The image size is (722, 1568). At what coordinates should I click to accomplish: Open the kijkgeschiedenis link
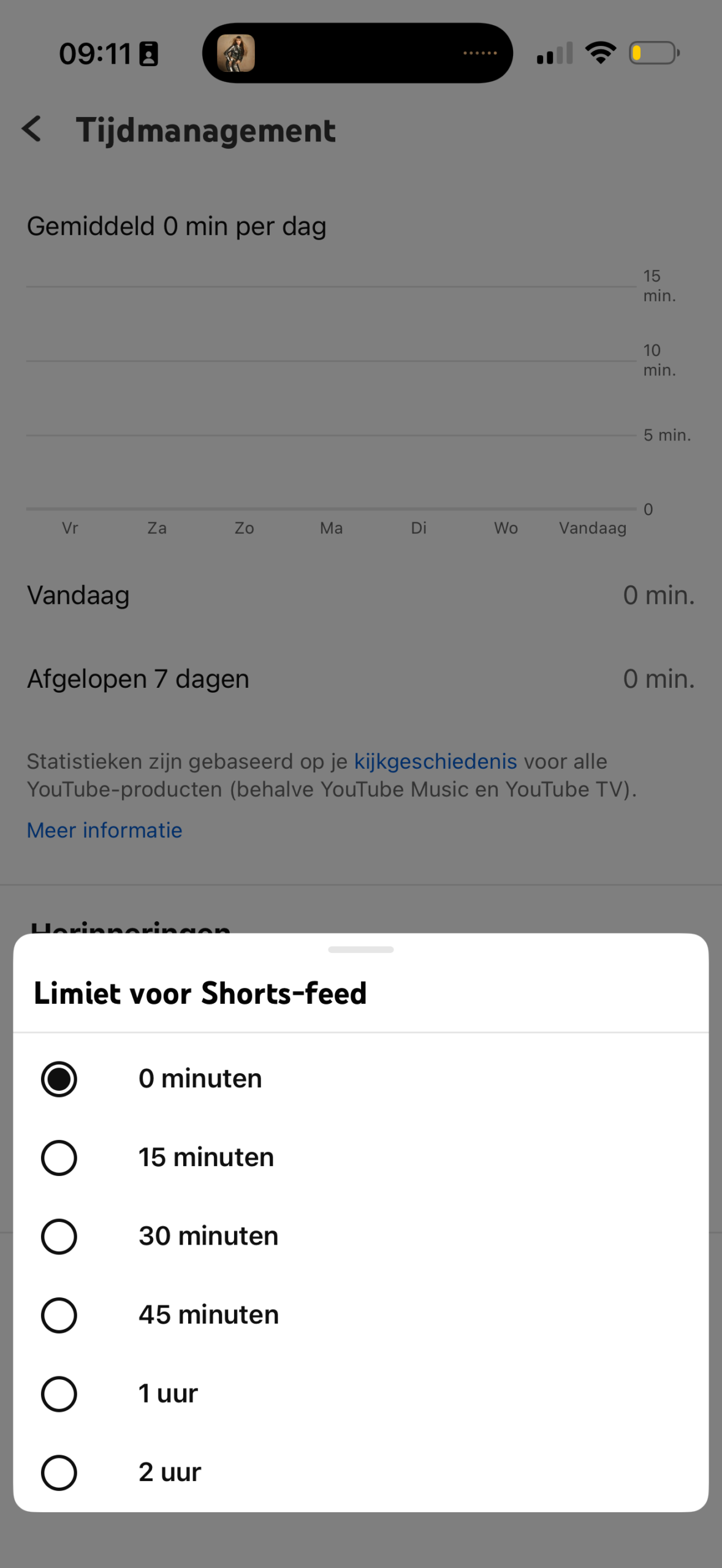[x=436, y=761]
